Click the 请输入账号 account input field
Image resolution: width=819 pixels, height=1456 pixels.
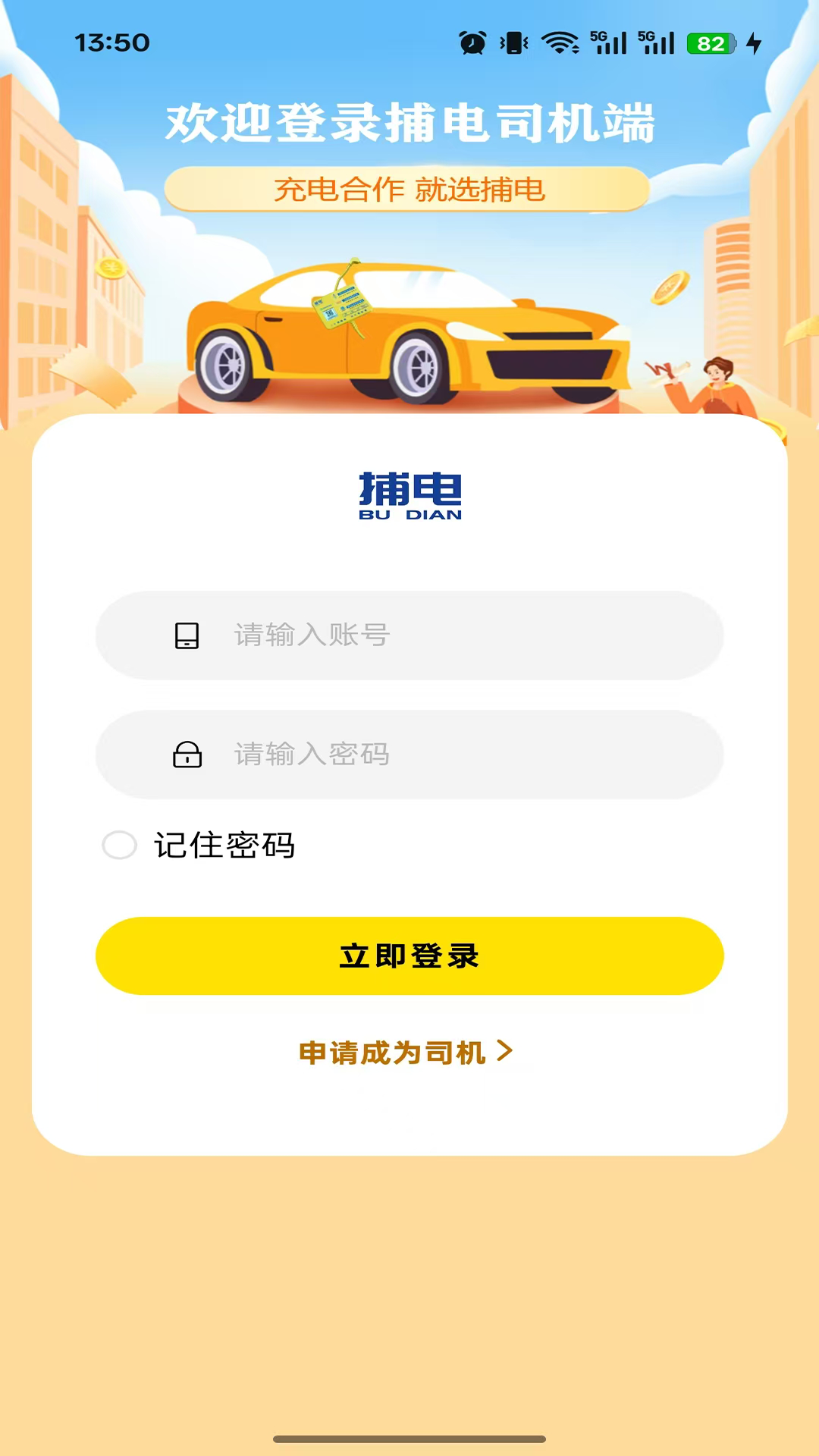(x=409, y=635)
